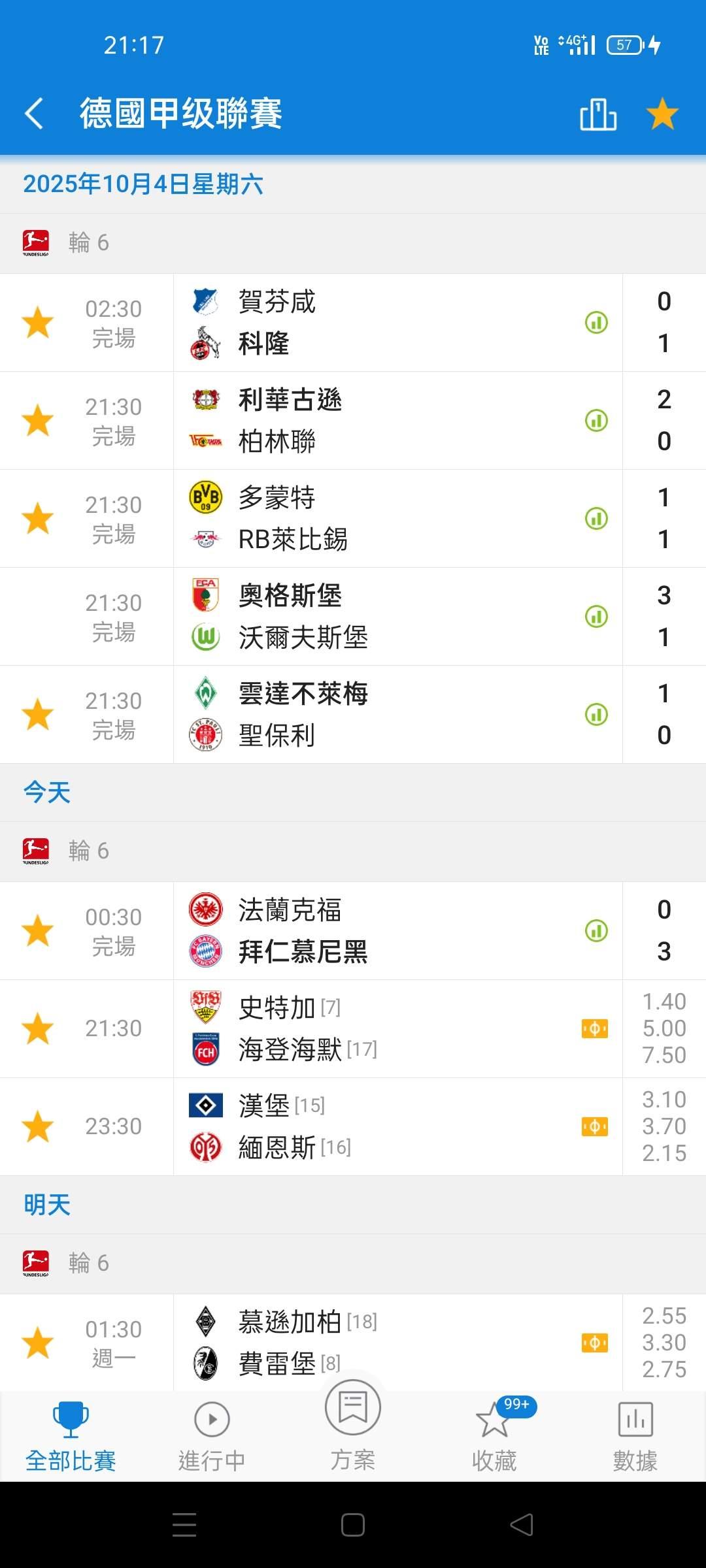The height and width of the screenshot is (1568, 706).
Task: Open 賀芬咸 vs 科隆 match details
Action: coord(392,323)
